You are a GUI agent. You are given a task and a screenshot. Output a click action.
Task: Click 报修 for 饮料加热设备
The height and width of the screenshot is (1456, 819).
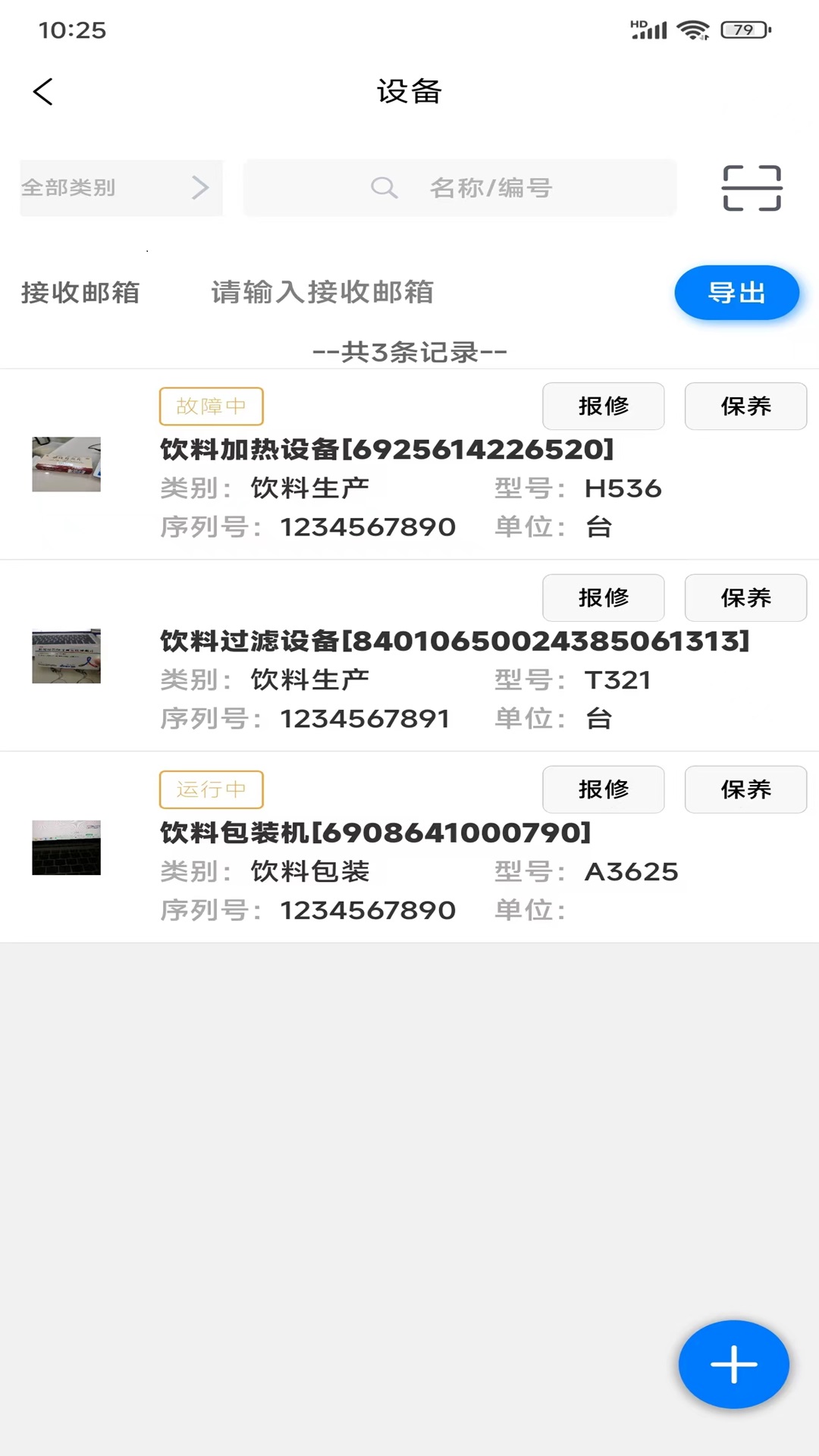[603, 406]
